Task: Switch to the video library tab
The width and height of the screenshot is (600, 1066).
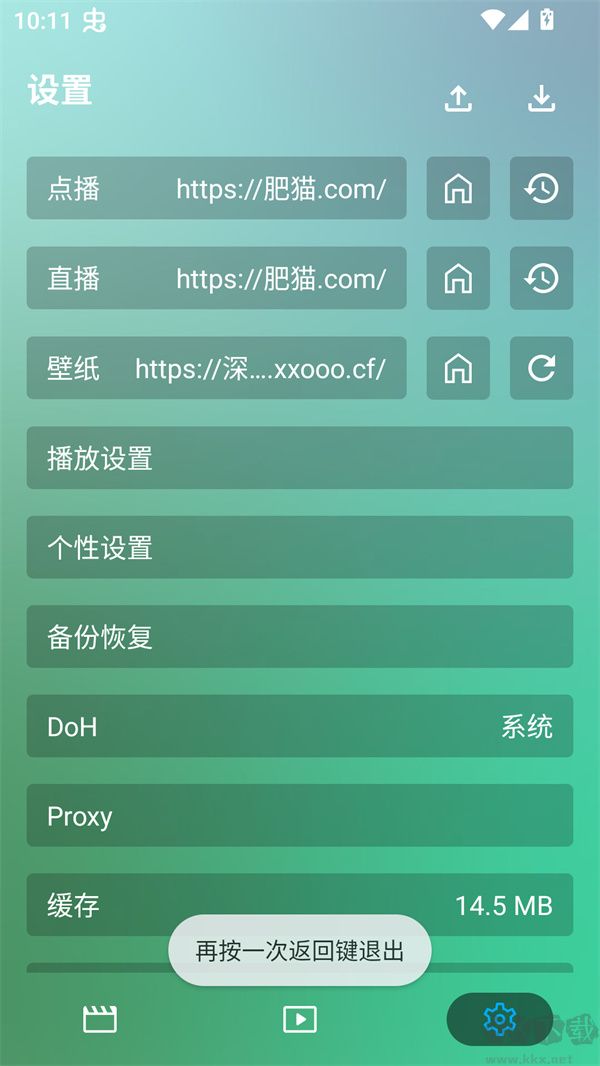Action: (100, 1019)
